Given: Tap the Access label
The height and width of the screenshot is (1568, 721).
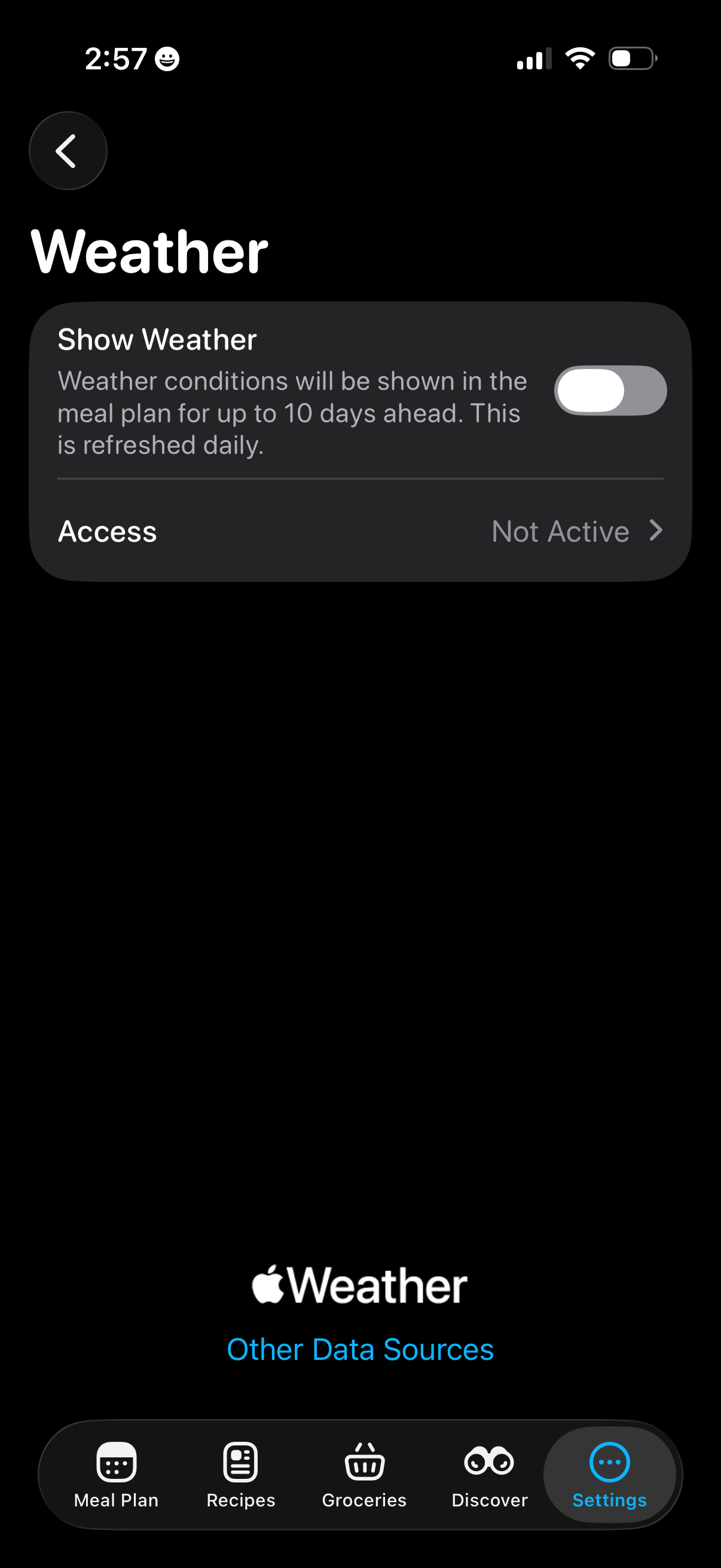Looking at the screenshot, I should [x=106, y=531].
